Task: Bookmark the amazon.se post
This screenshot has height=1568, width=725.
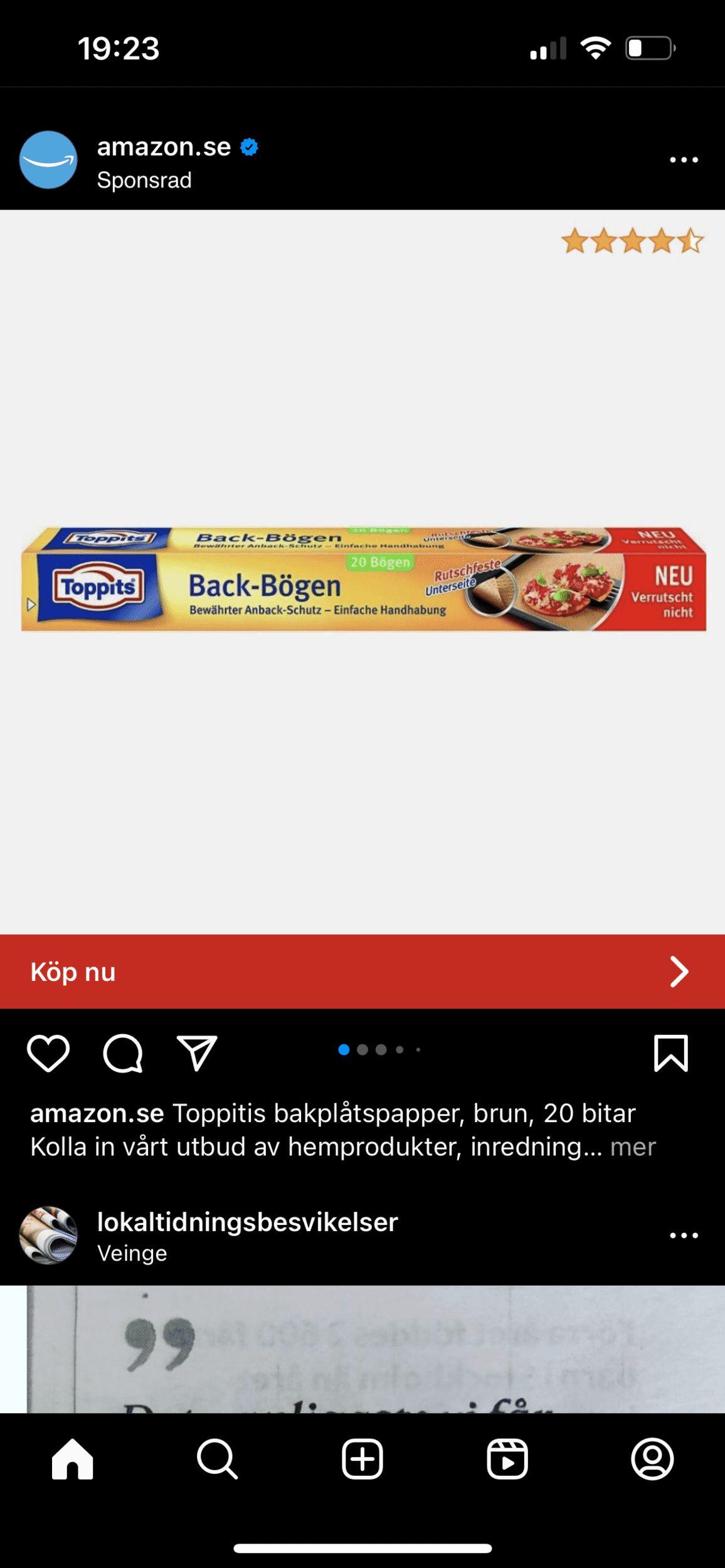Action: (670, 1053)
